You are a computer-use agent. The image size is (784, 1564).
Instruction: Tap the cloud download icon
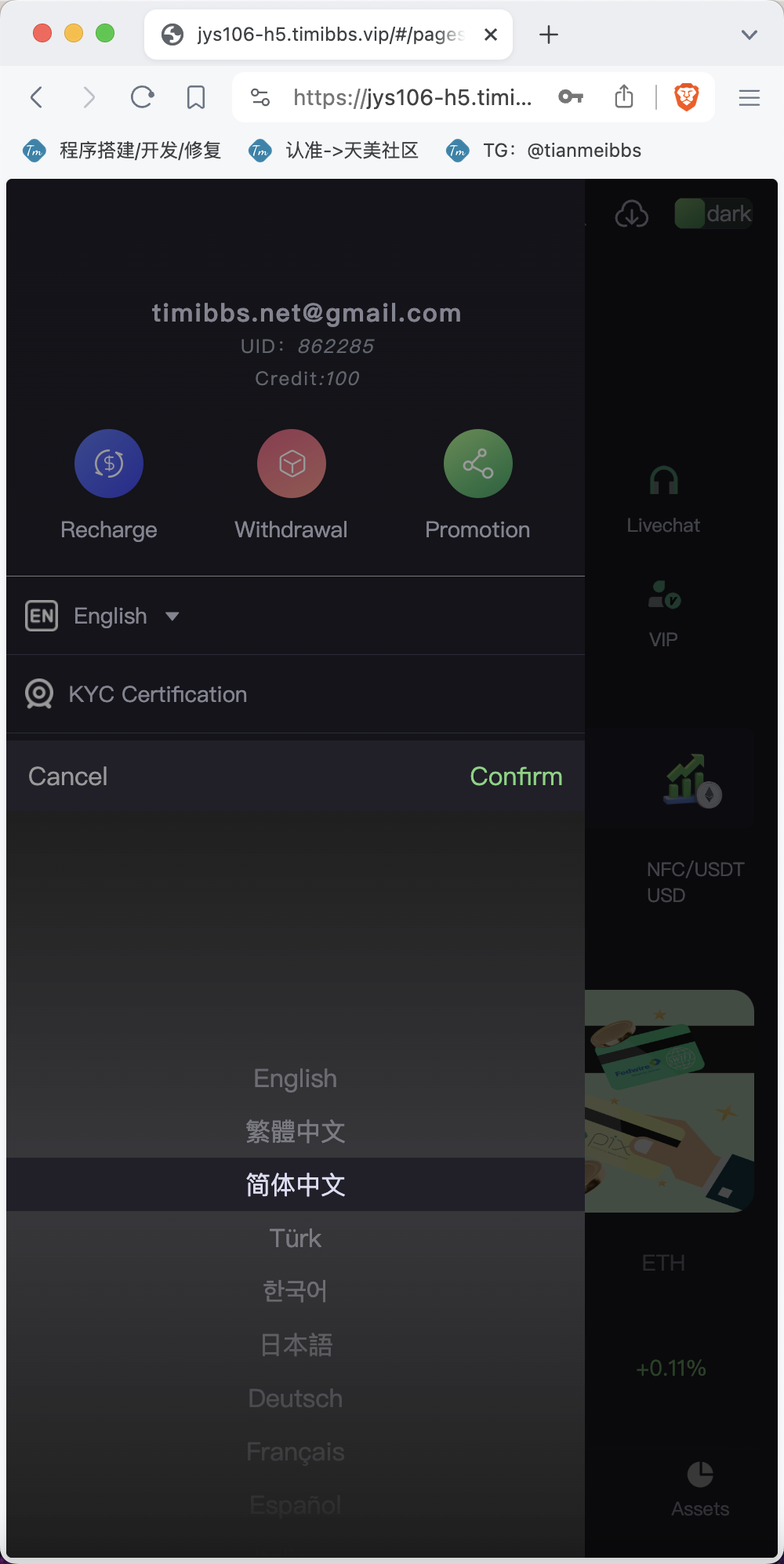coord(632,213)
